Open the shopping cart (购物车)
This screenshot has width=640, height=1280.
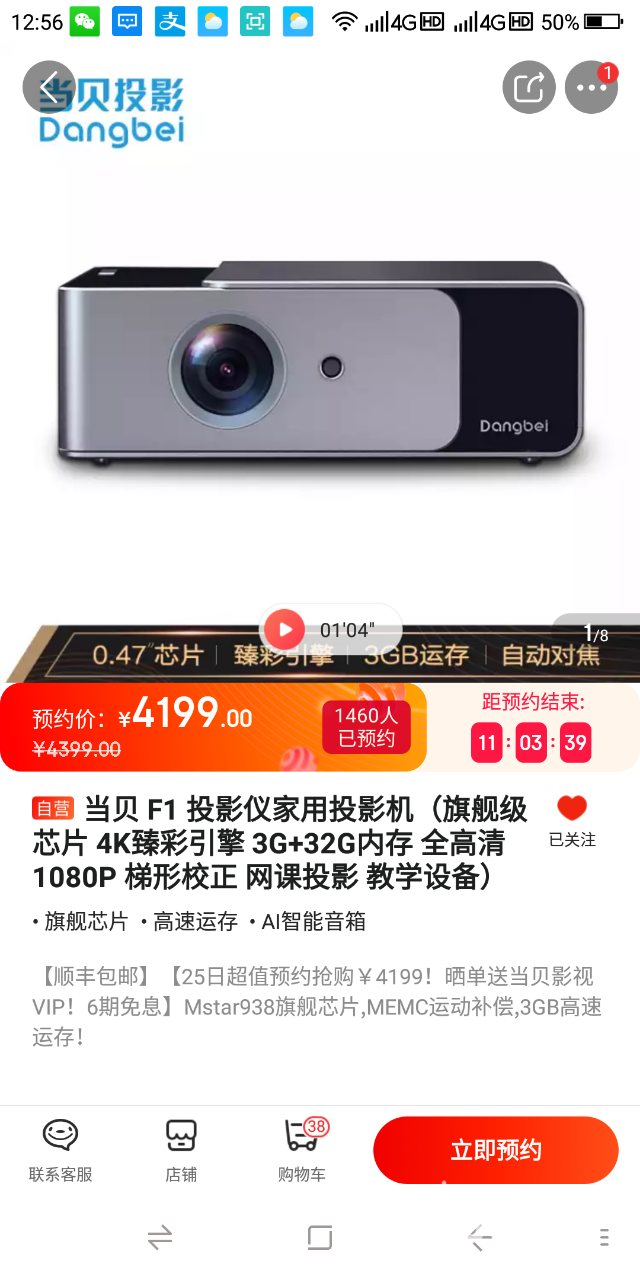302,1150
